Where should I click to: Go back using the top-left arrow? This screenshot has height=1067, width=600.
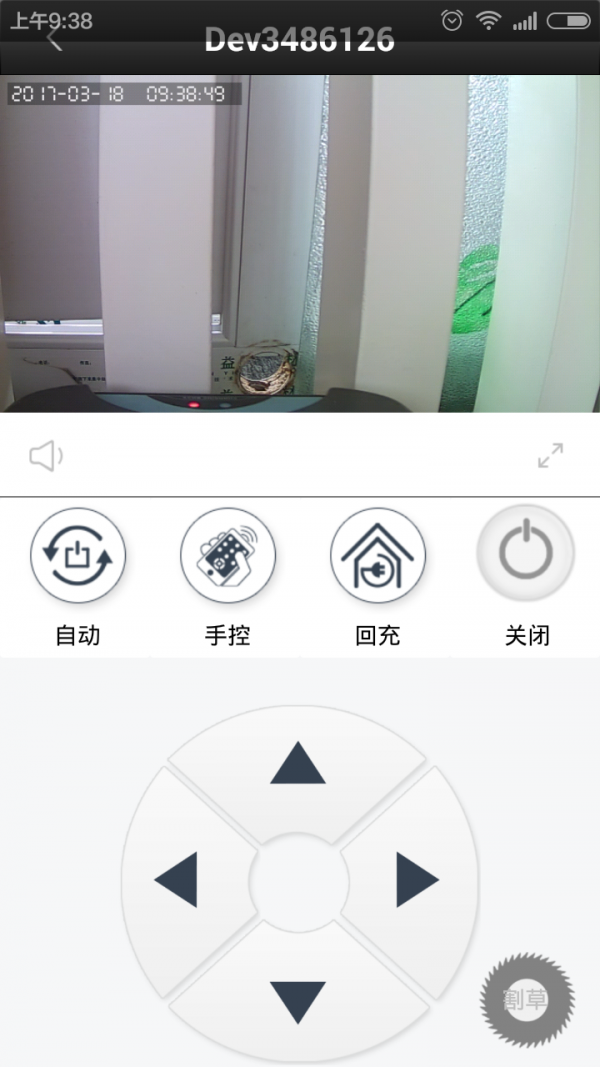[x=54, y=41]
